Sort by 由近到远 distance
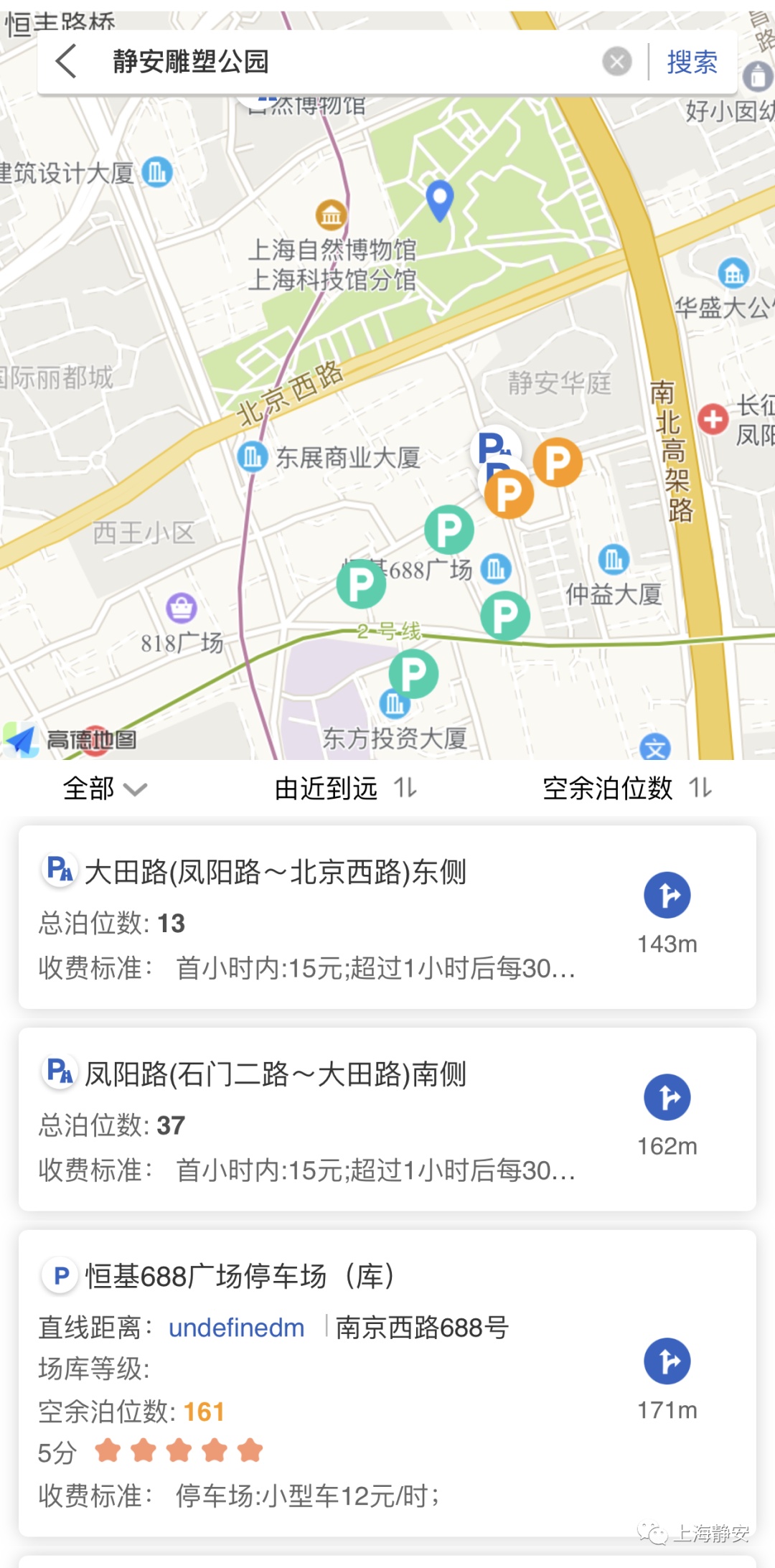Viewport: 775px width, 1568px height. [x=346, y=789]
